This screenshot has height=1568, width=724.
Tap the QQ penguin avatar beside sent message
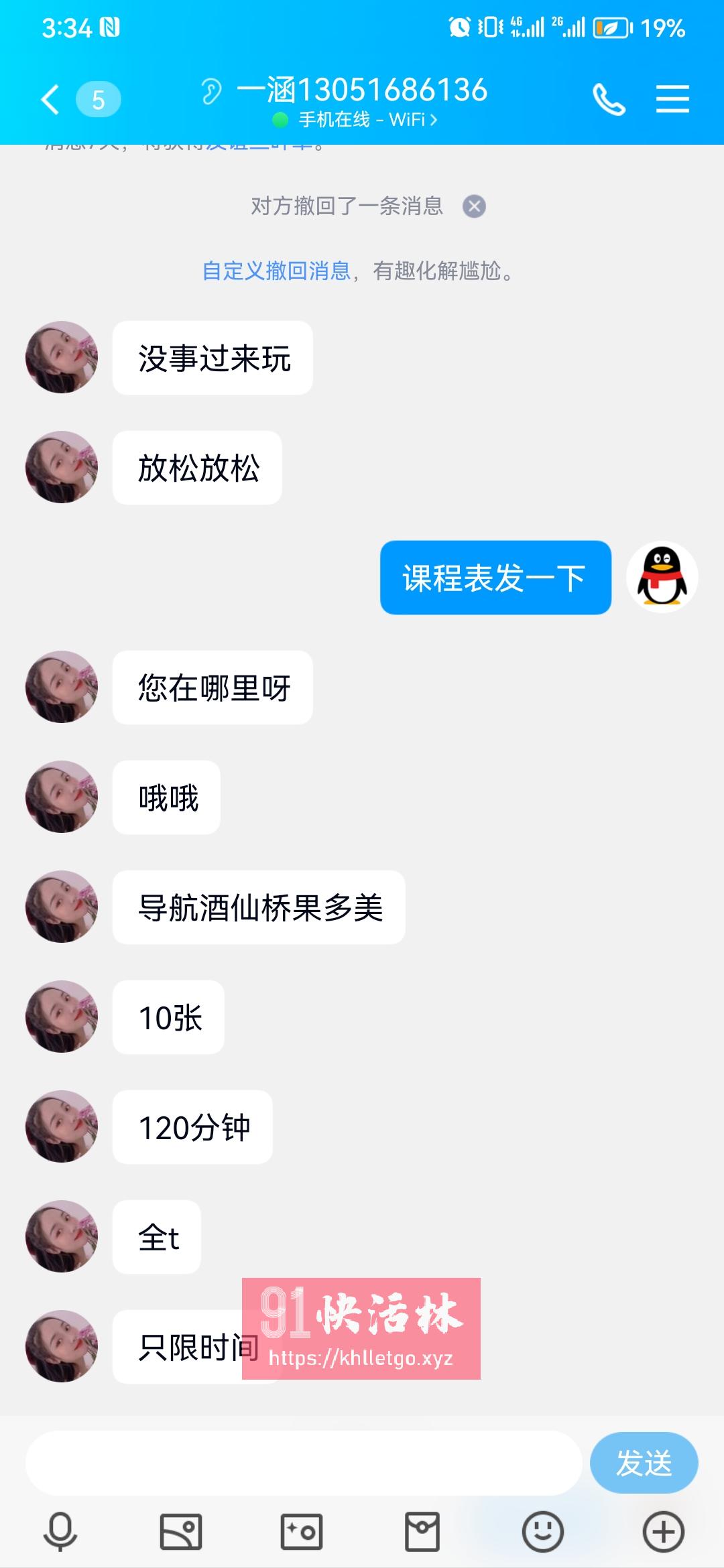pyautogui.click(x=660, y=578)
